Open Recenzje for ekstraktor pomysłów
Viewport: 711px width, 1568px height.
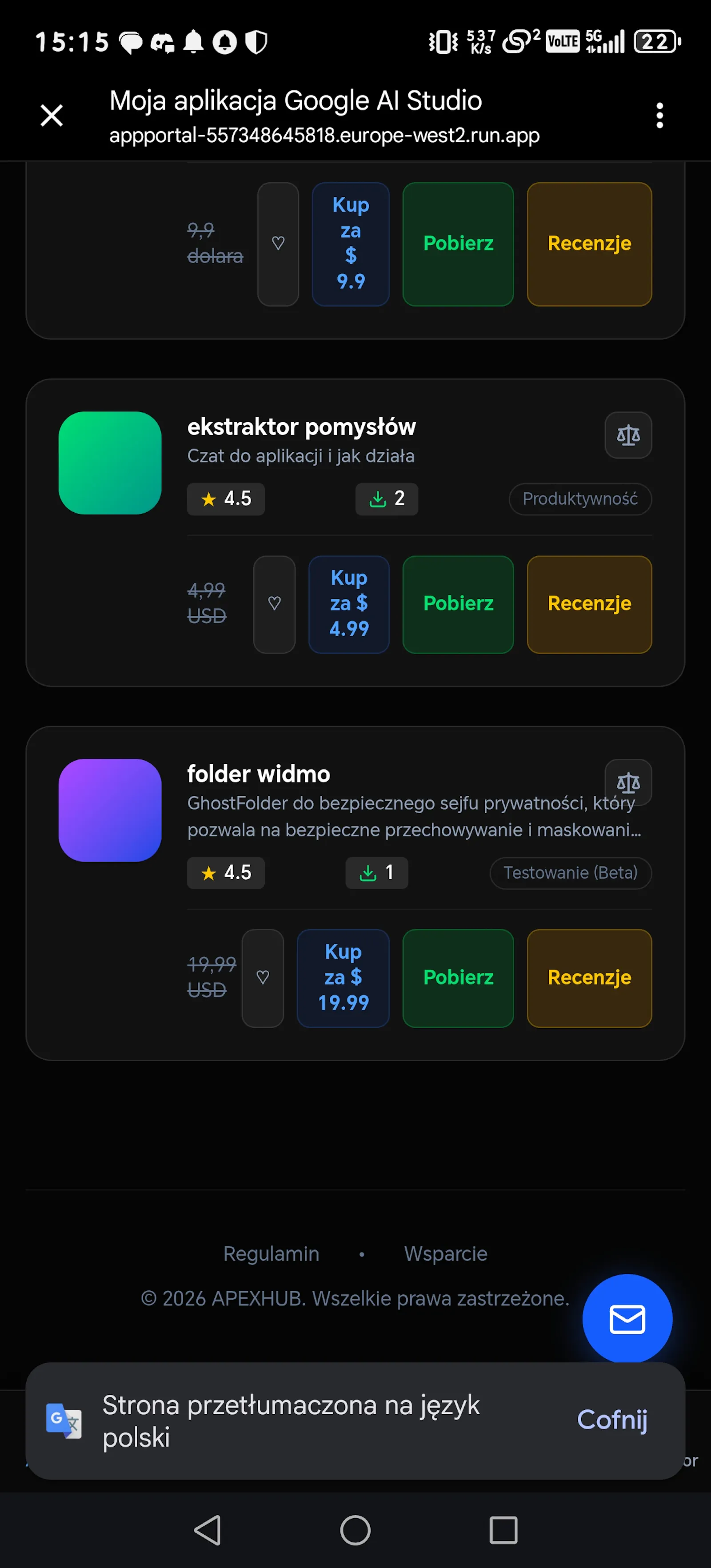pos(589,604)
